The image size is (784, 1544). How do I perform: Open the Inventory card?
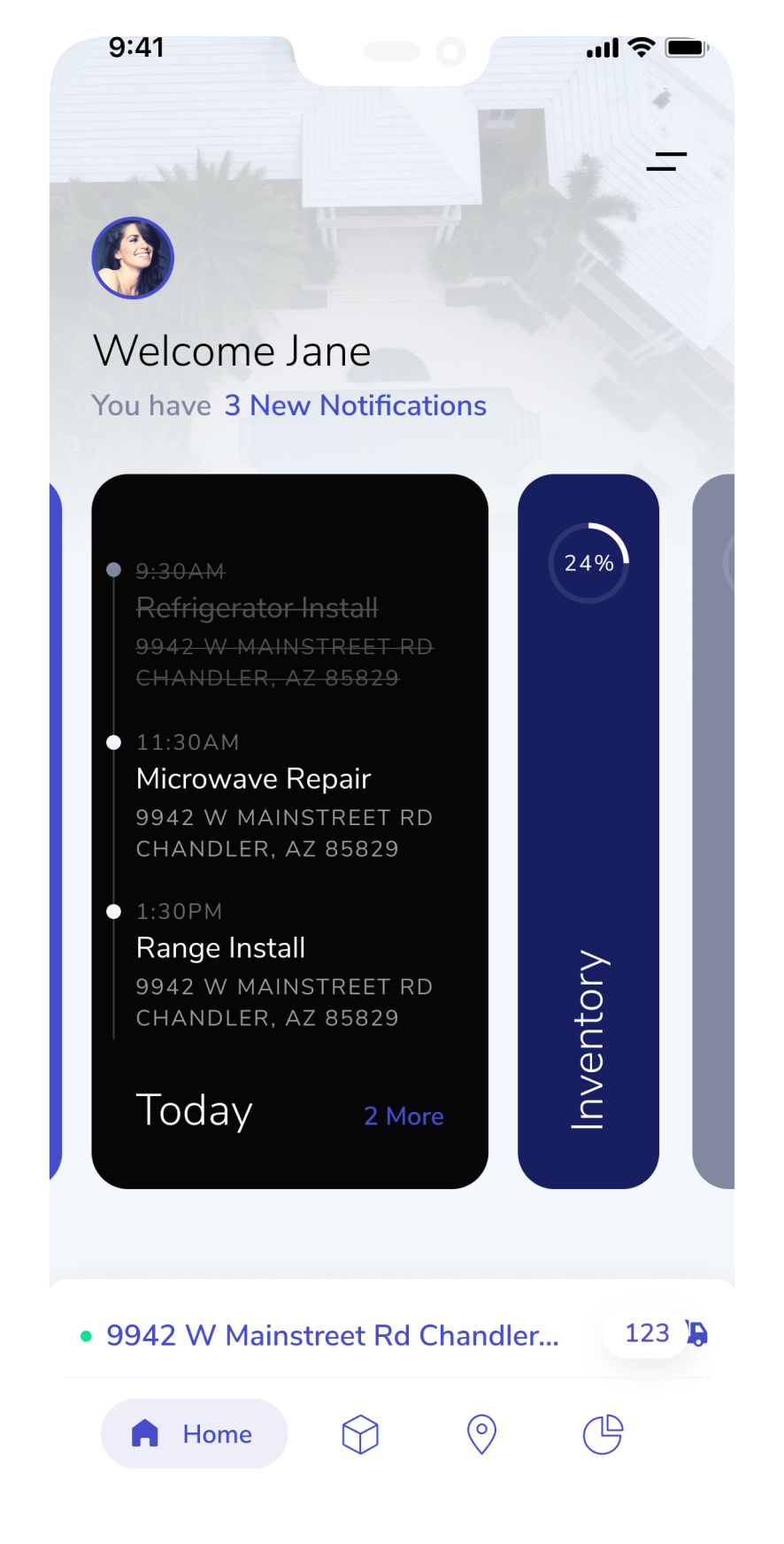click(x=588, y=830)
